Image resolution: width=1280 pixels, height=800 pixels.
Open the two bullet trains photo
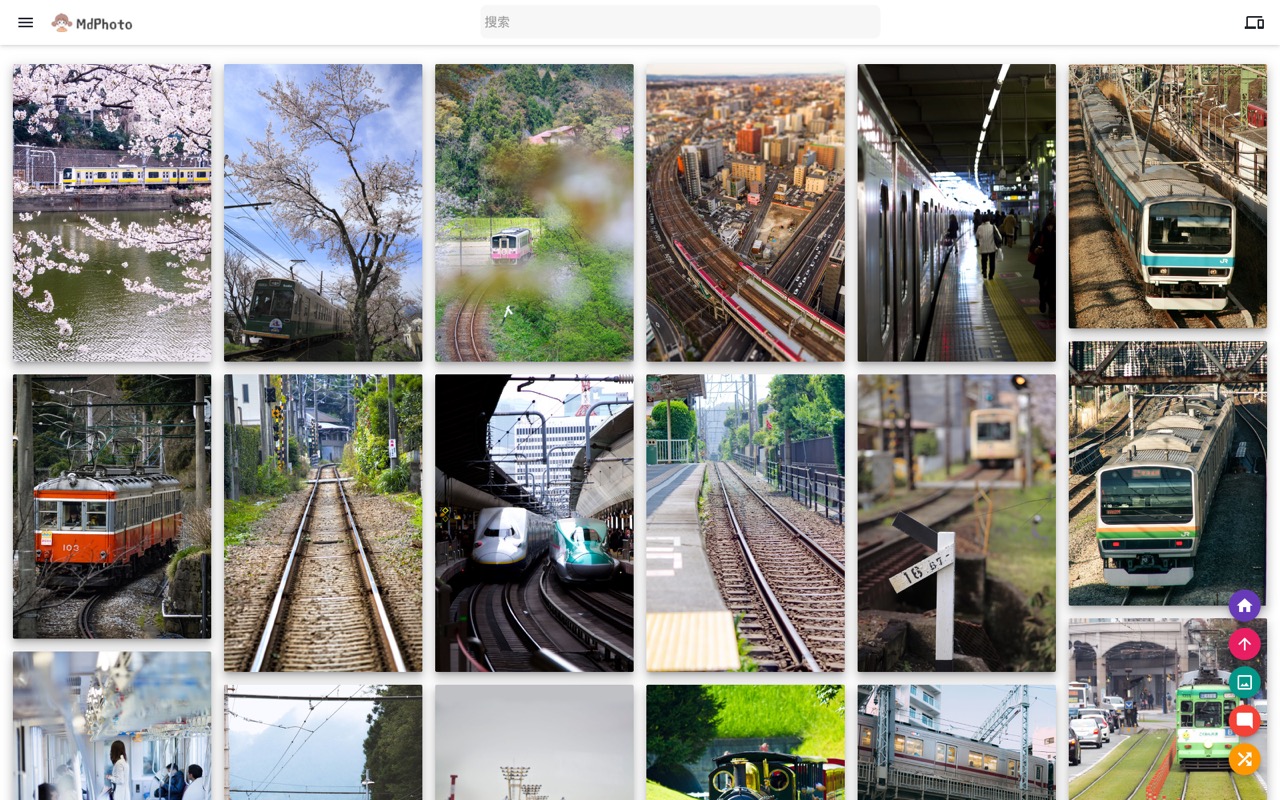[534, 522]
